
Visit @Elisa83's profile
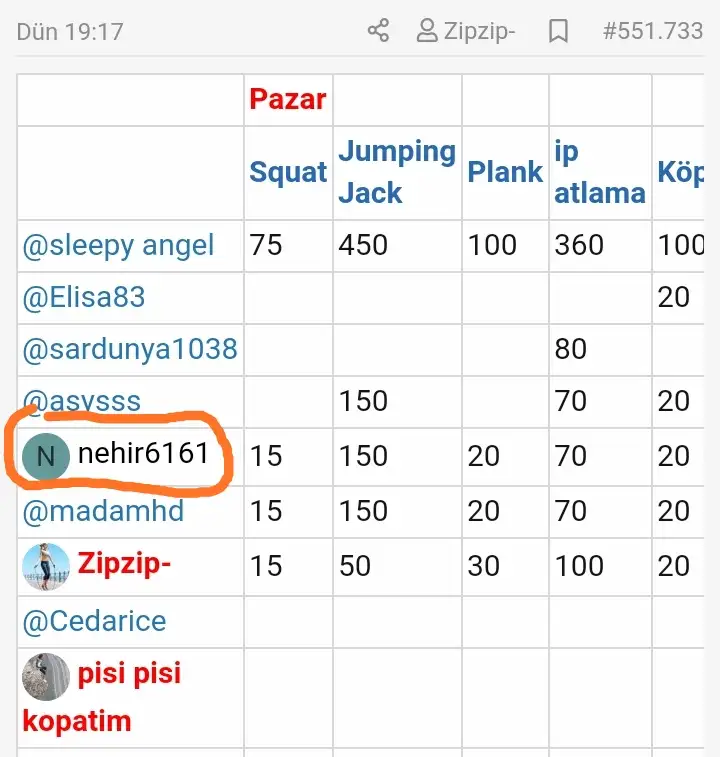coord(84,297)
